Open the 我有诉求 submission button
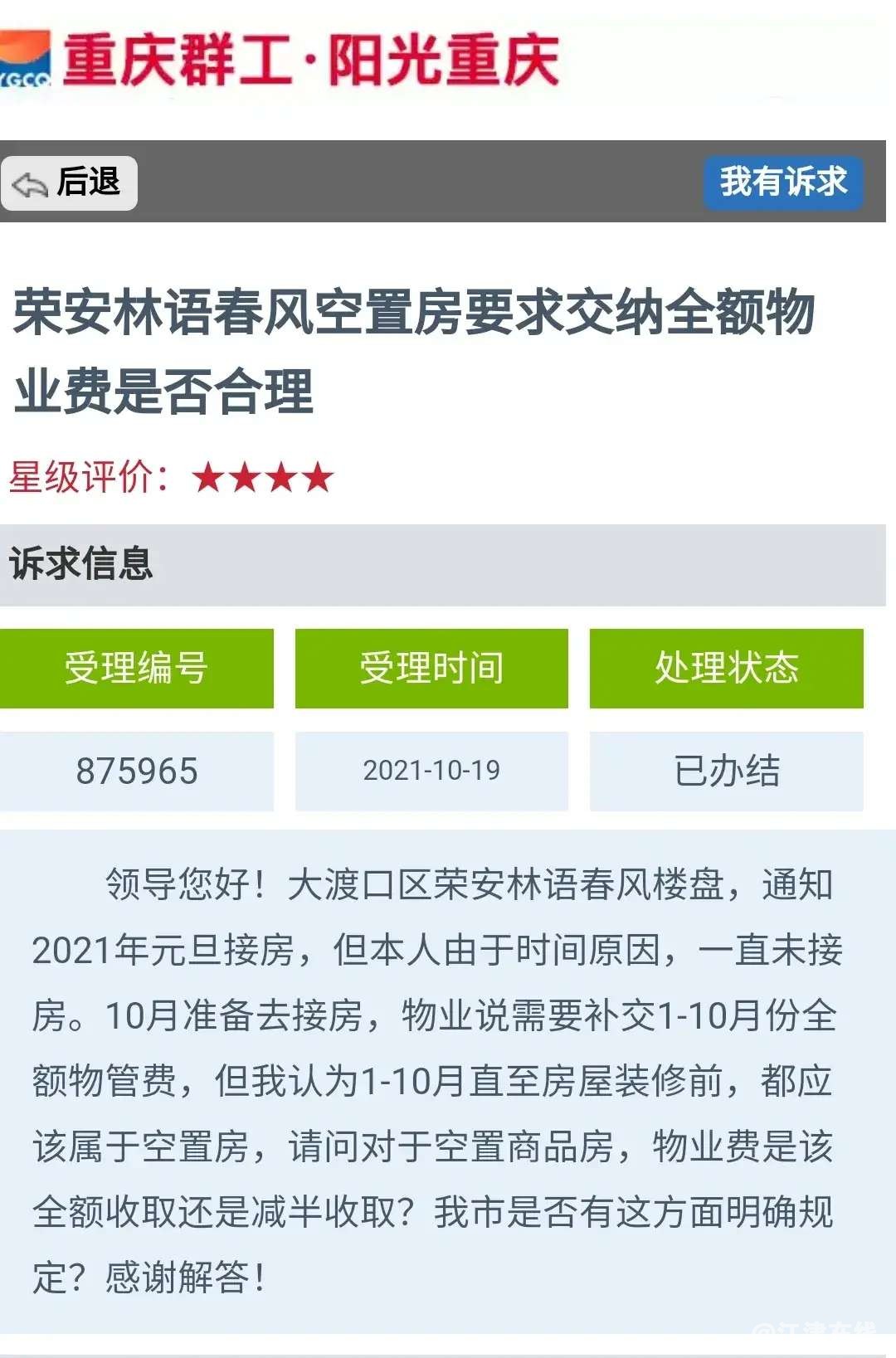Screen dimensions: 896x1358 coord(782,182)
